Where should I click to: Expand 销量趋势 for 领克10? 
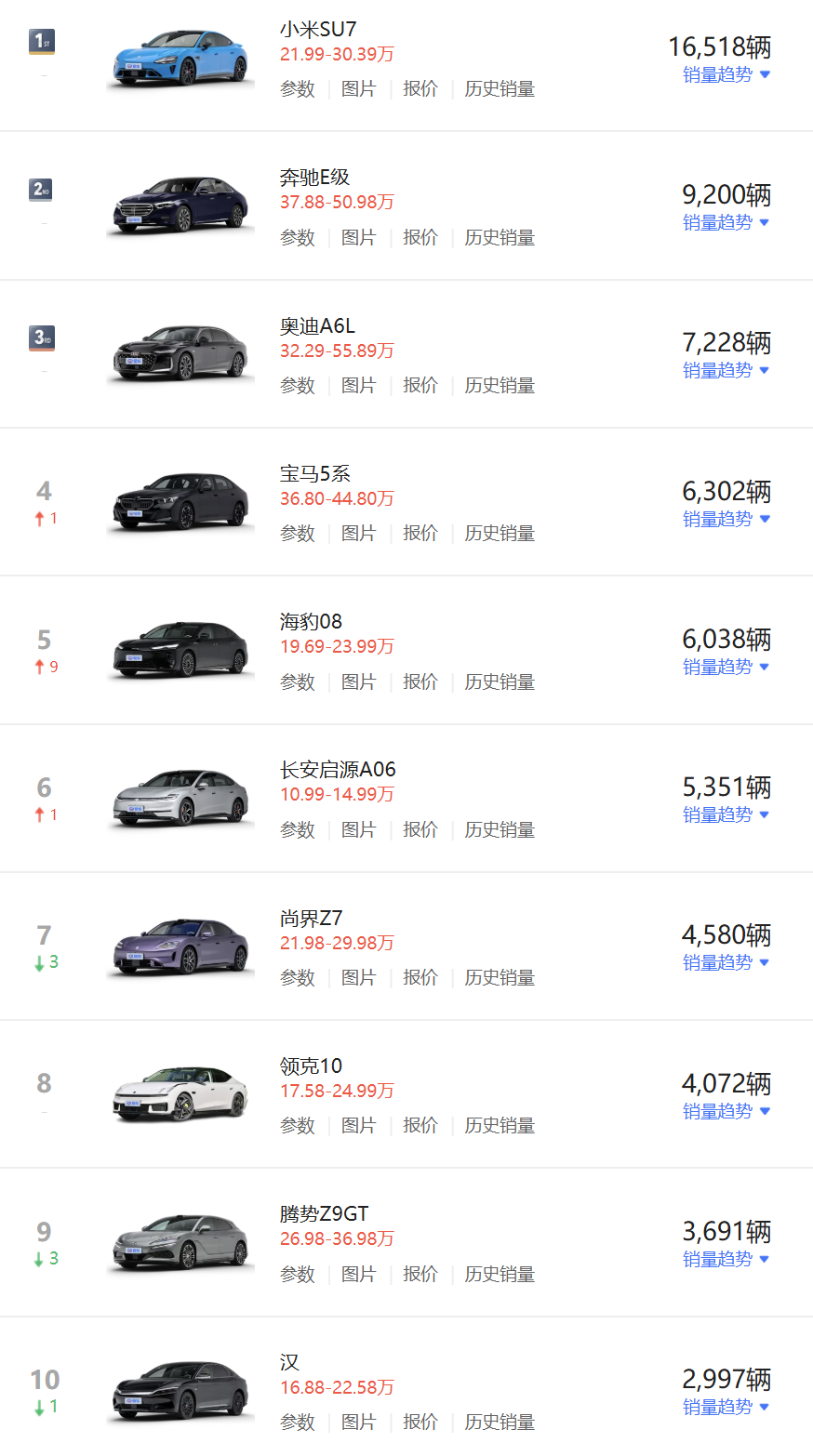(x=726, y=1111)
